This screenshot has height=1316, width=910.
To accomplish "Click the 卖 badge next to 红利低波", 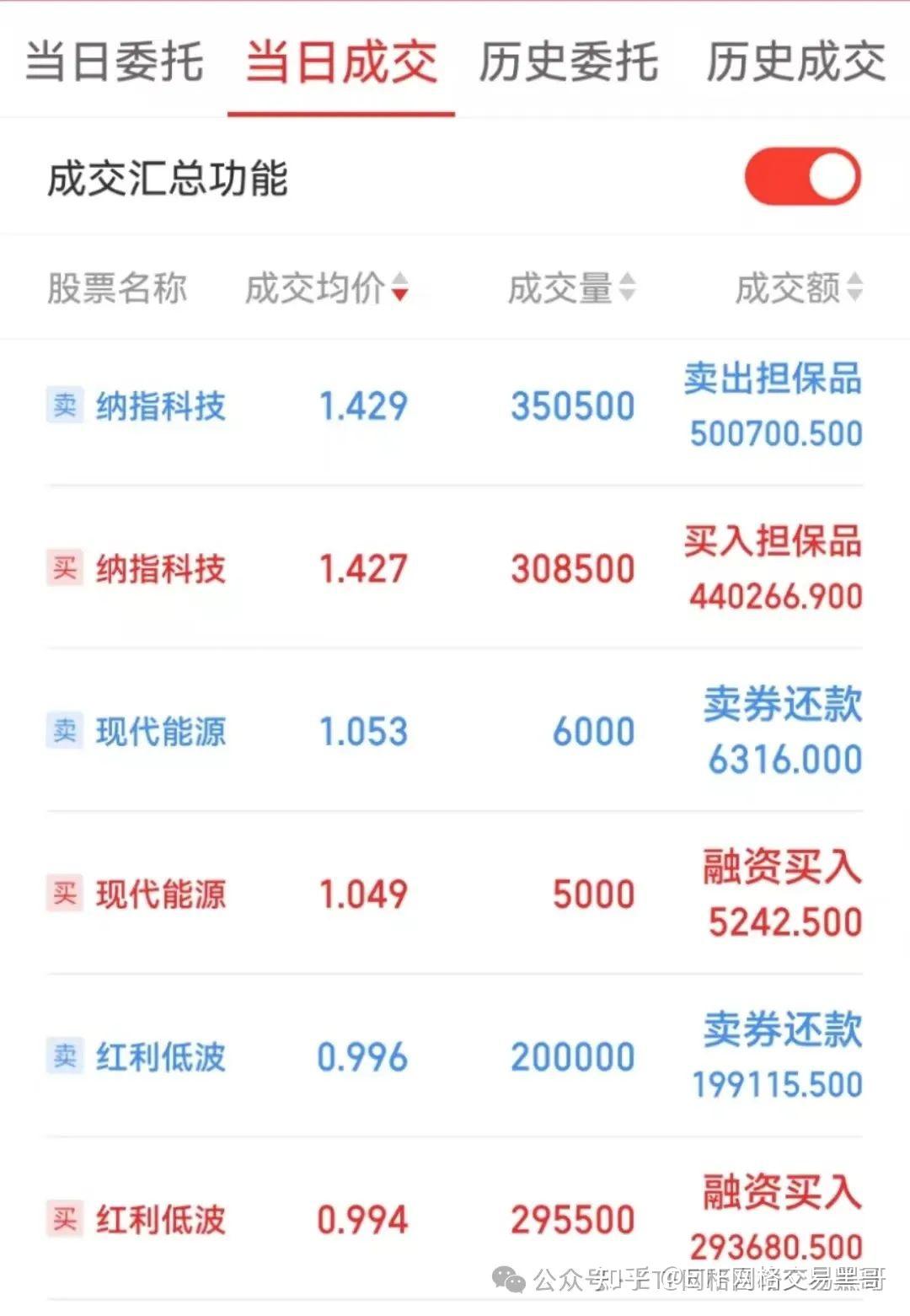I will [64, 1057].
